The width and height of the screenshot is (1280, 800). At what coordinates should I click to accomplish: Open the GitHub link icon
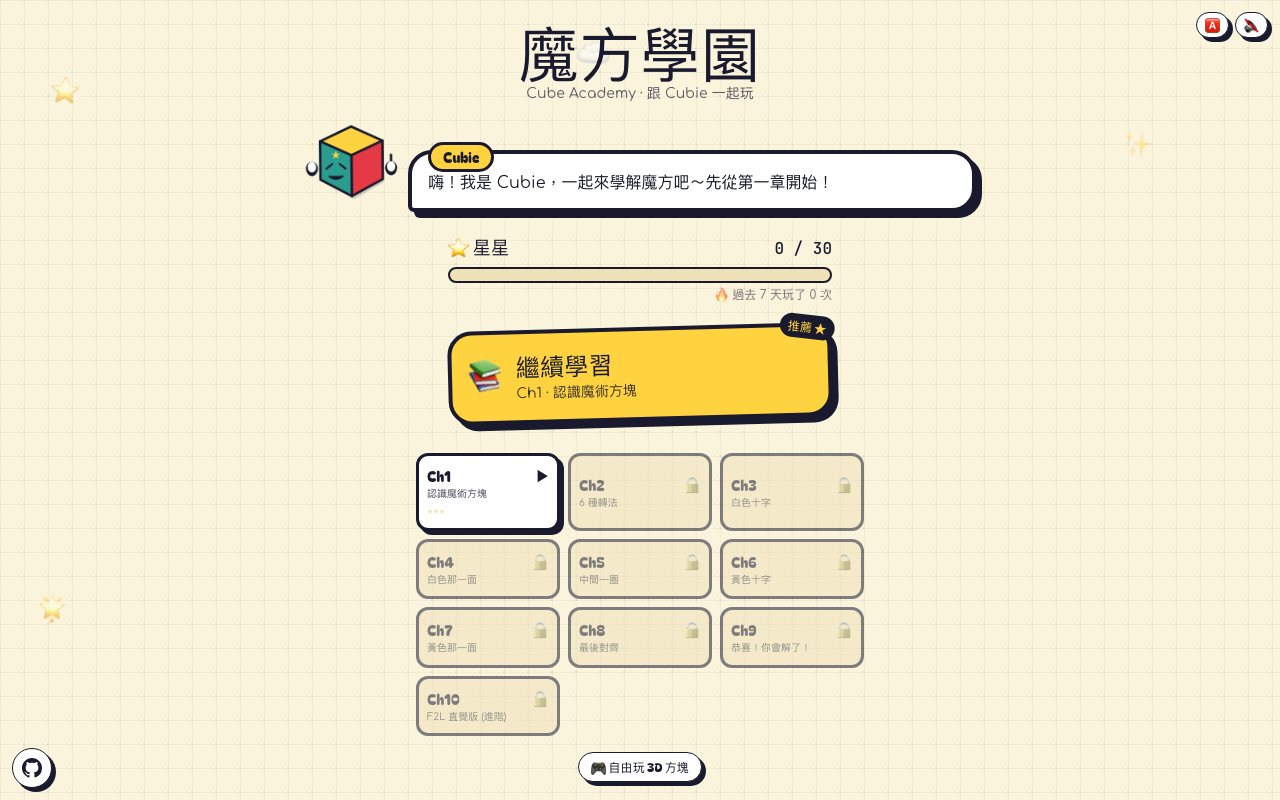pyautogui.click(x=32, y=767)
